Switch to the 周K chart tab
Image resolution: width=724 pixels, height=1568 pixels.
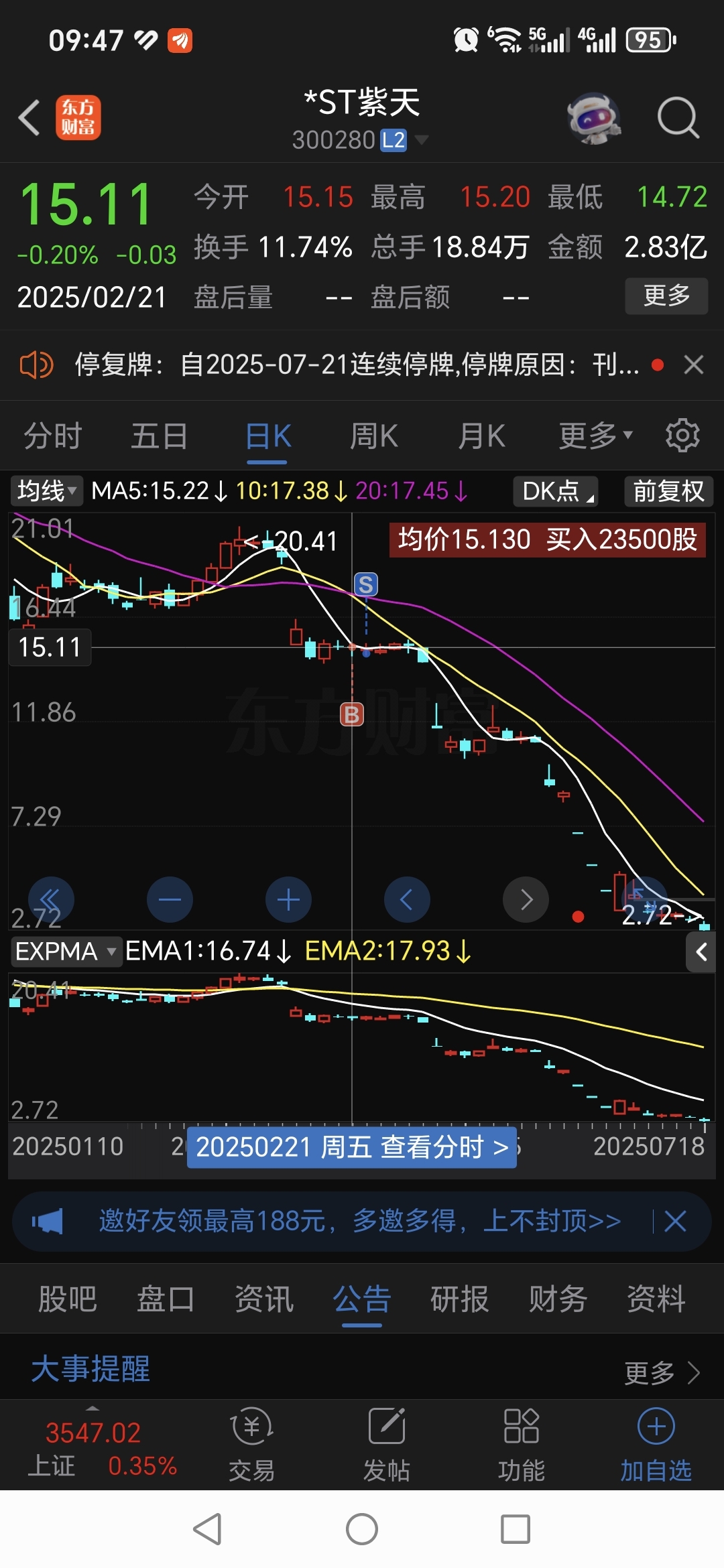(x=374, y=436)
